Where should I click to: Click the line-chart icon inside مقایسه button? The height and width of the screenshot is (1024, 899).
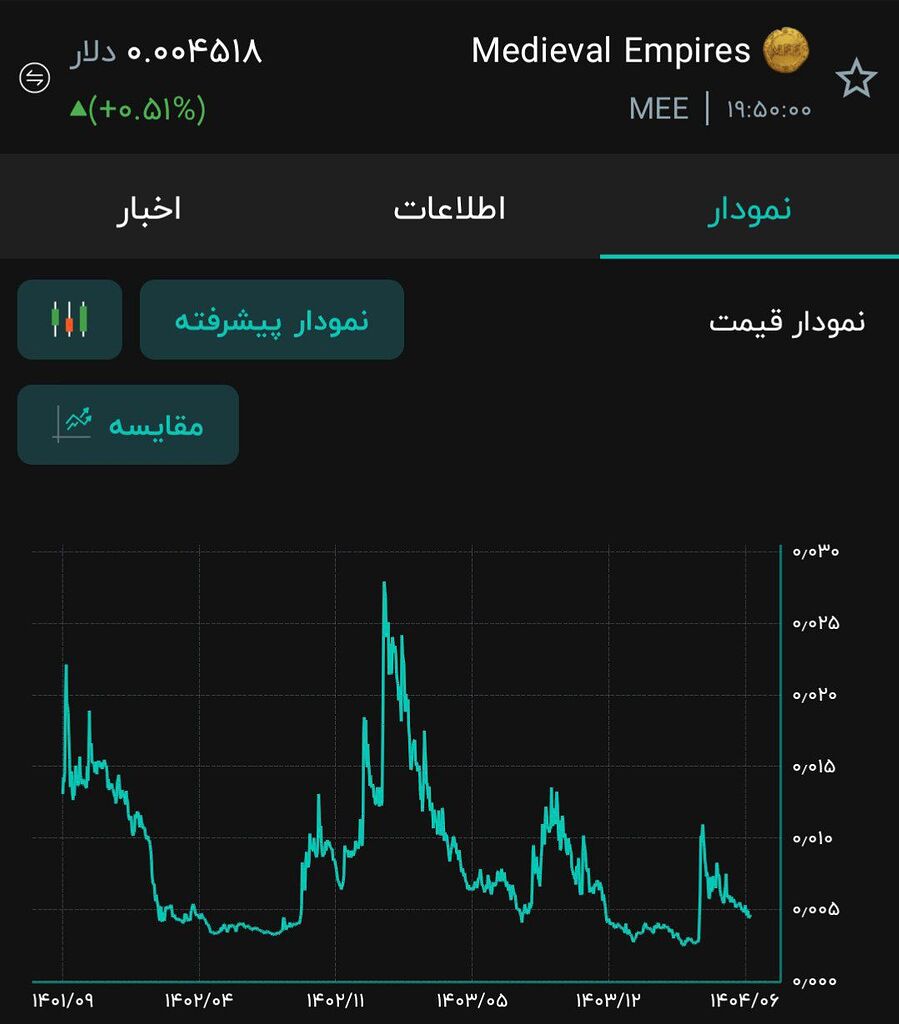72,424
